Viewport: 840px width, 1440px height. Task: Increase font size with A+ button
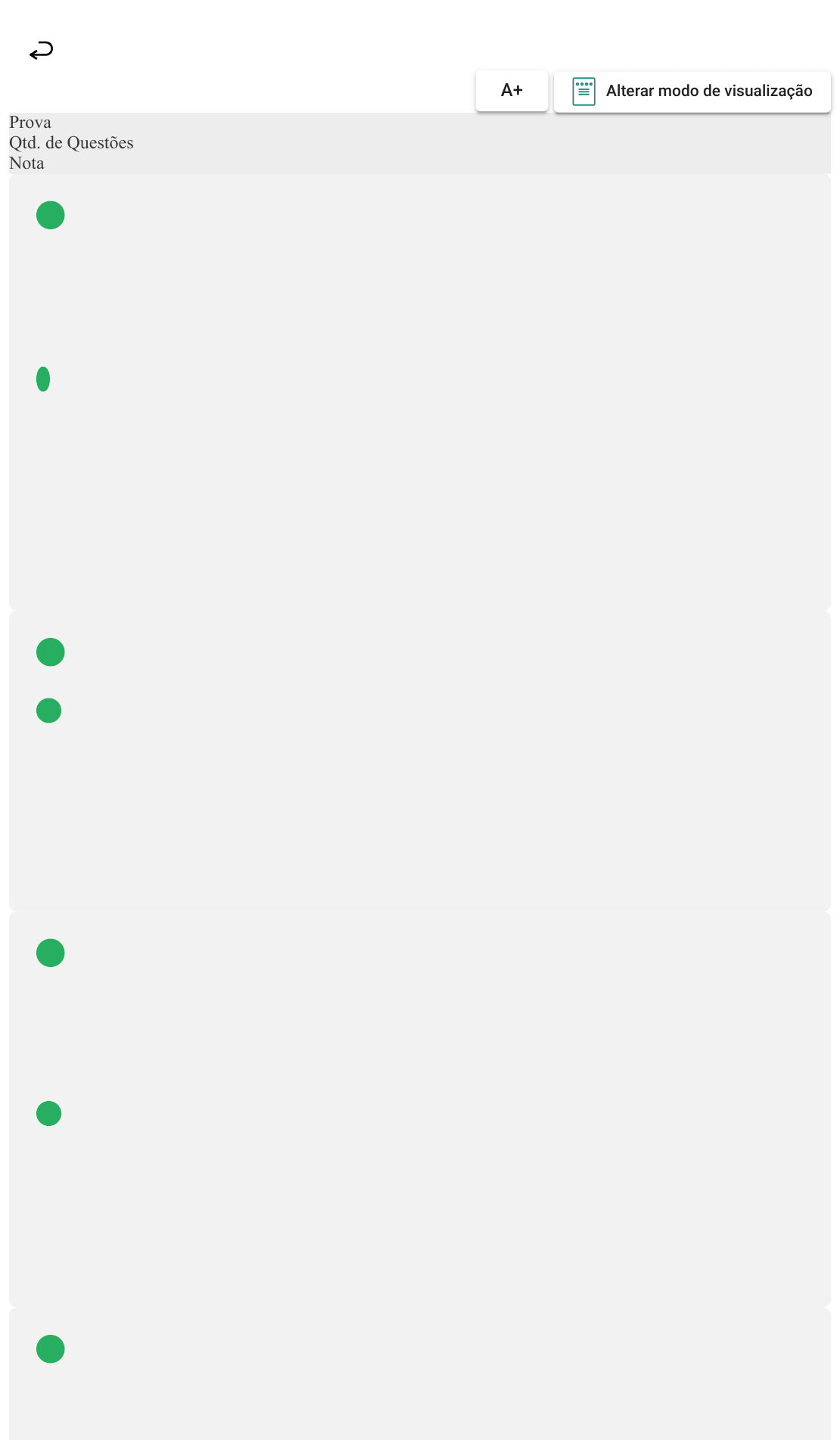[x=512, y=91]
